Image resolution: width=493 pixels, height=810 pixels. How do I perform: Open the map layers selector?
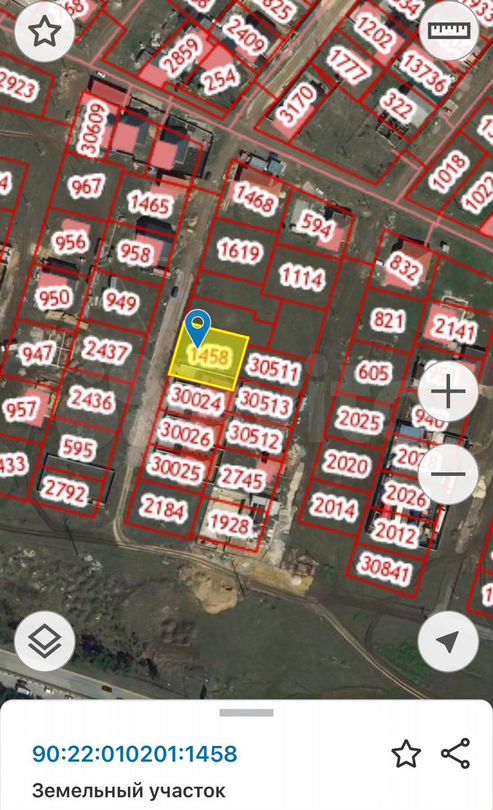coord(44,641)
